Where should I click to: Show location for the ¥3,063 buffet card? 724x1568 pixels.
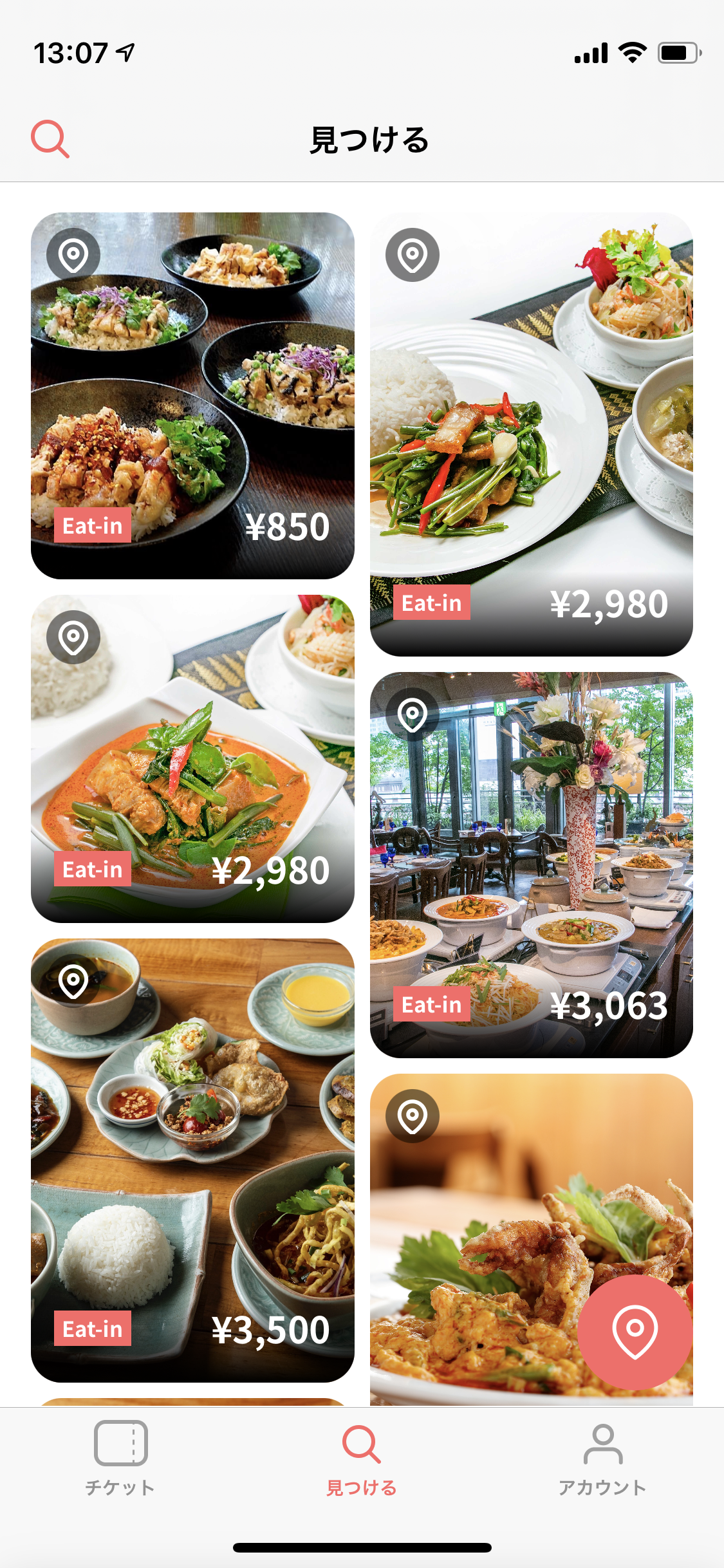pos(413,714)
